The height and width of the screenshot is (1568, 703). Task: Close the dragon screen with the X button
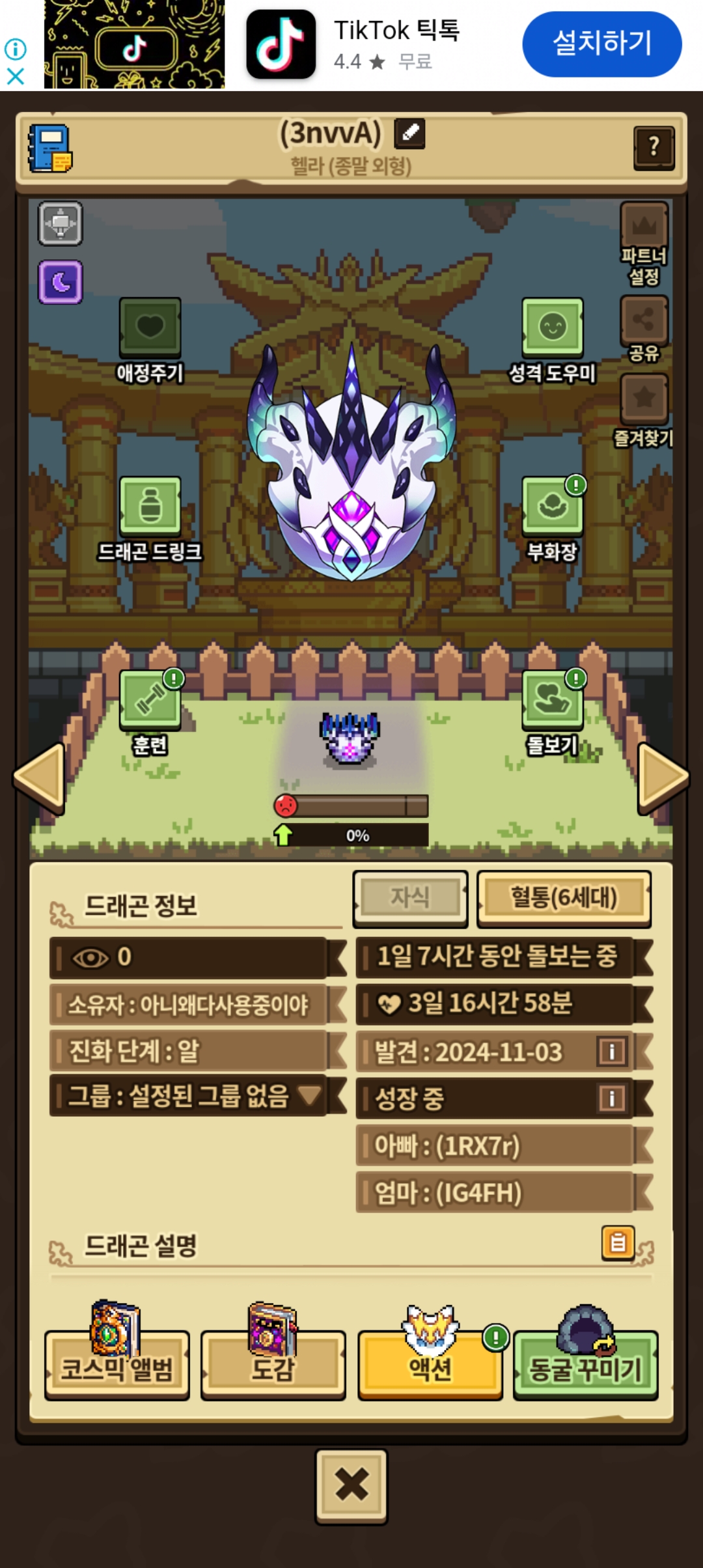[x=351, y=1487]
